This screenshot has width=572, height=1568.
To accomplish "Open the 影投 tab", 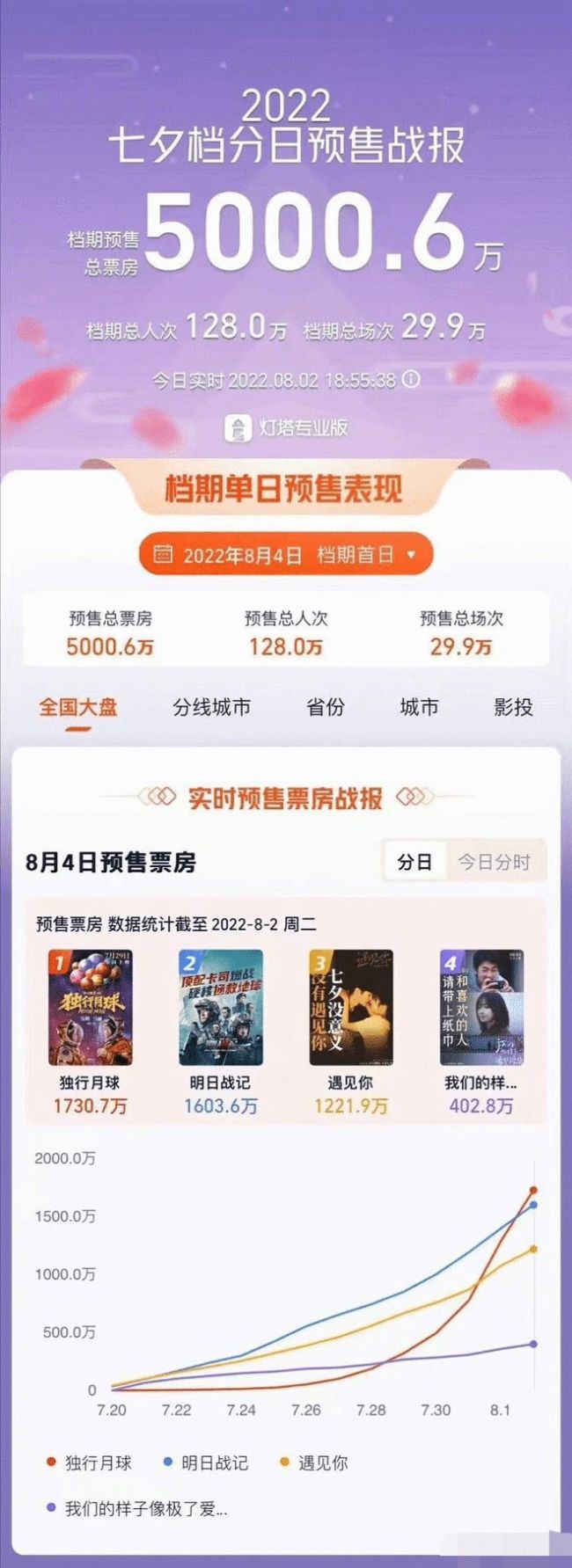I will 513,707.
